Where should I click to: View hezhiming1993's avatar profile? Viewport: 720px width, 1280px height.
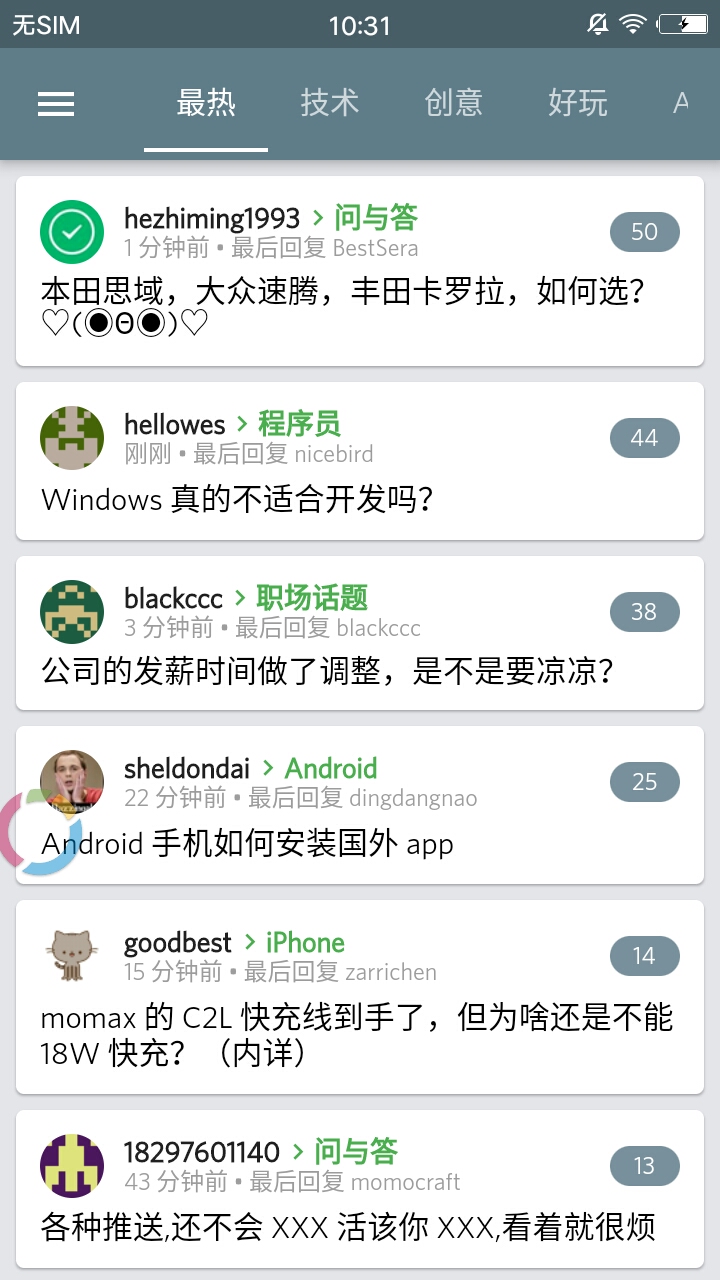point(72,232)
